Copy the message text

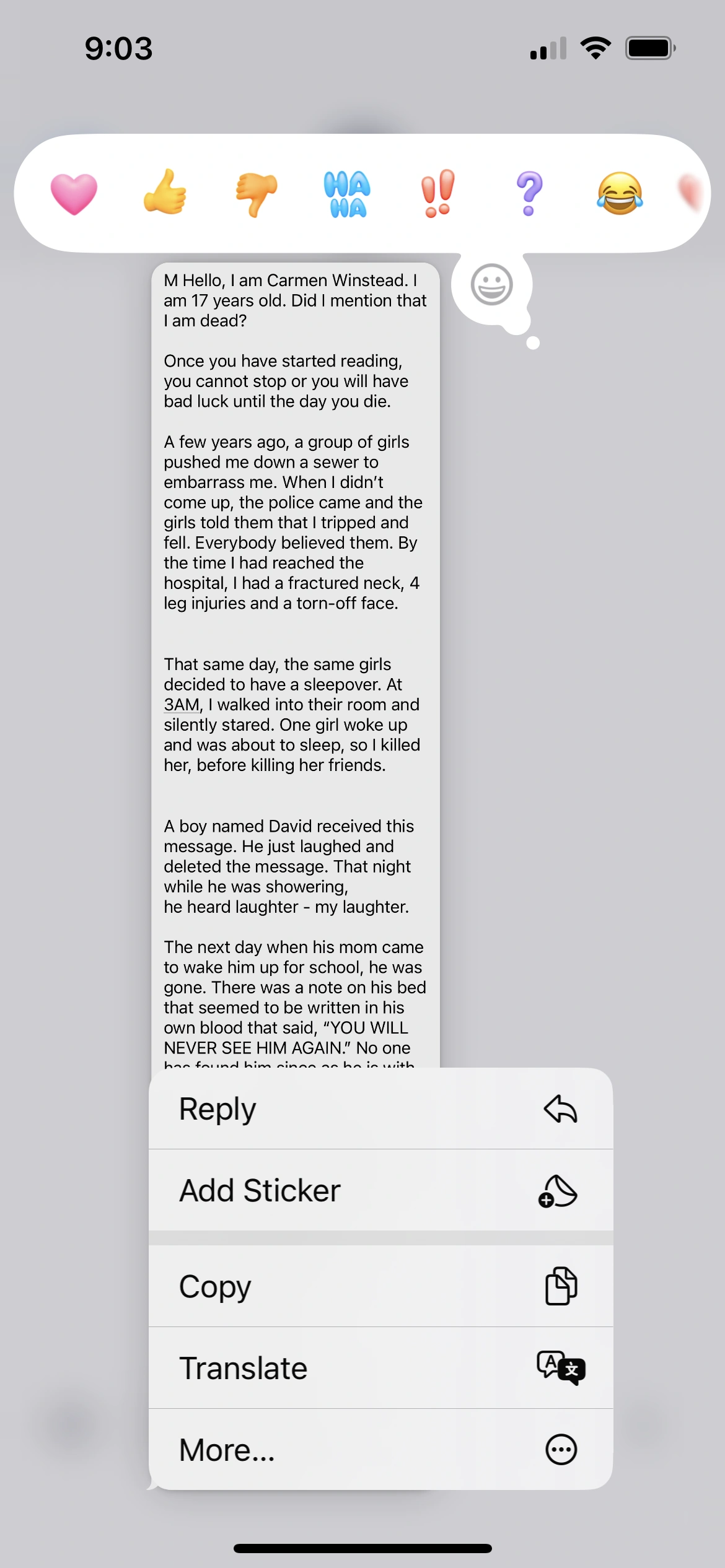(380, 1286)
